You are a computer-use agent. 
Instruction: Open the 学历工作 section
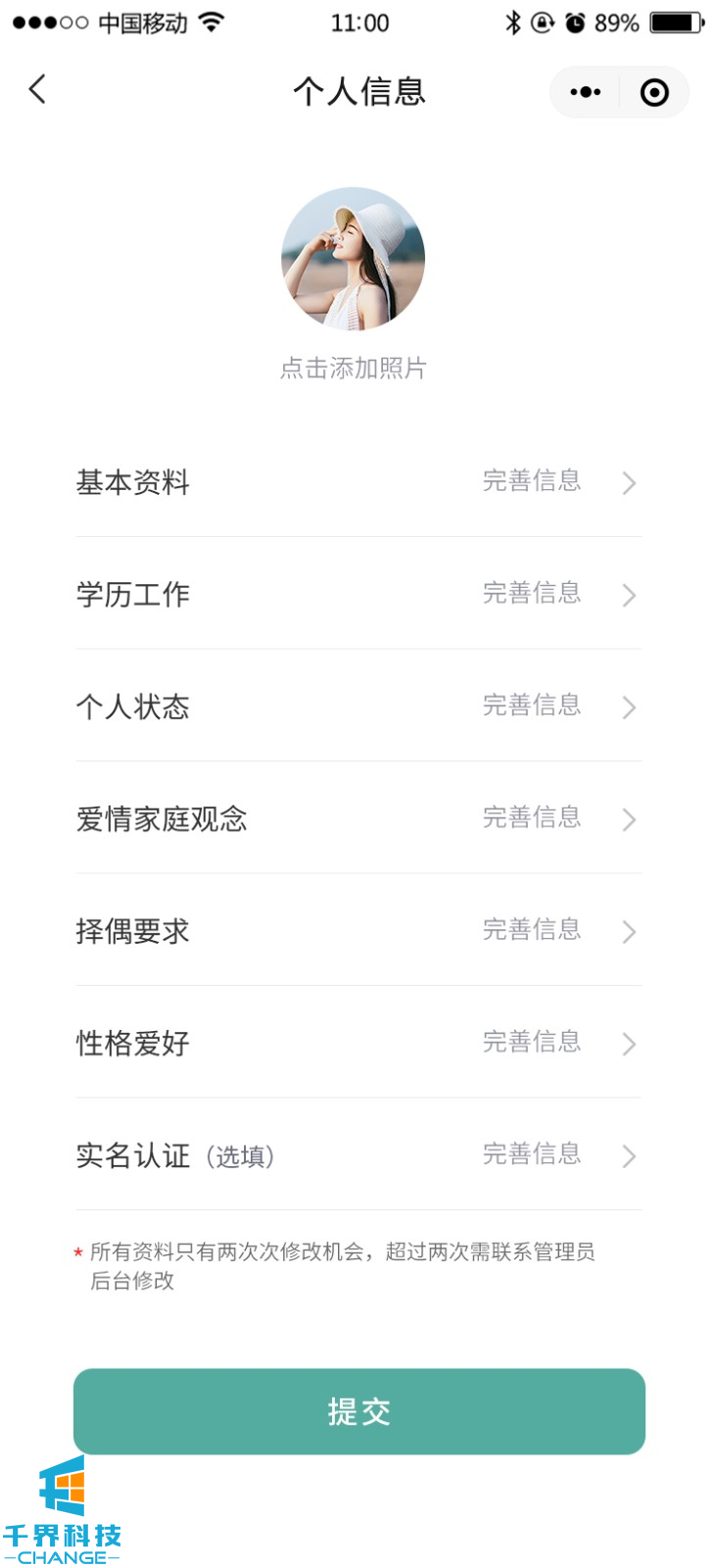pos(359,594)
